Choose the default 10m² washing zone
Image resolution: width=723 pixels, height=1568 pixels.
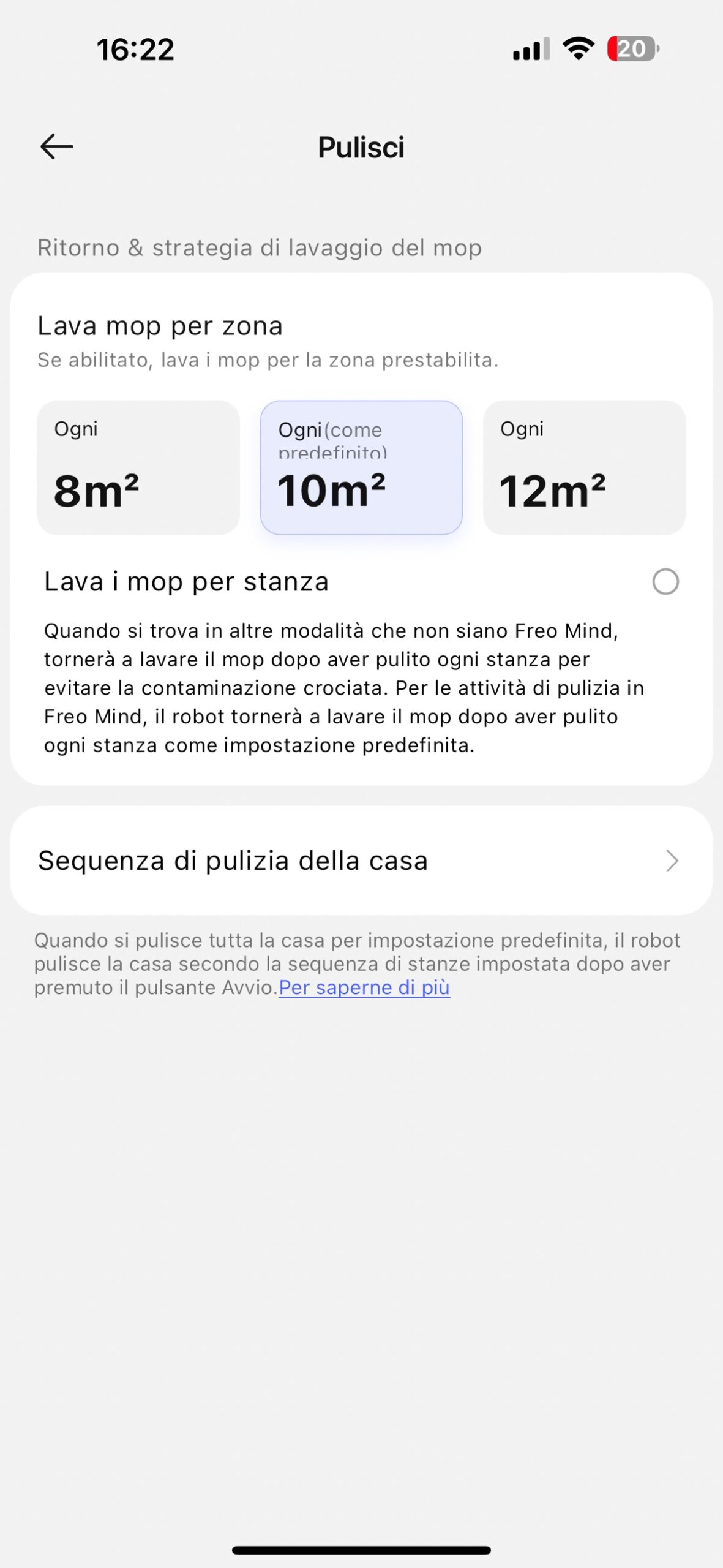(x=361, y=467)
